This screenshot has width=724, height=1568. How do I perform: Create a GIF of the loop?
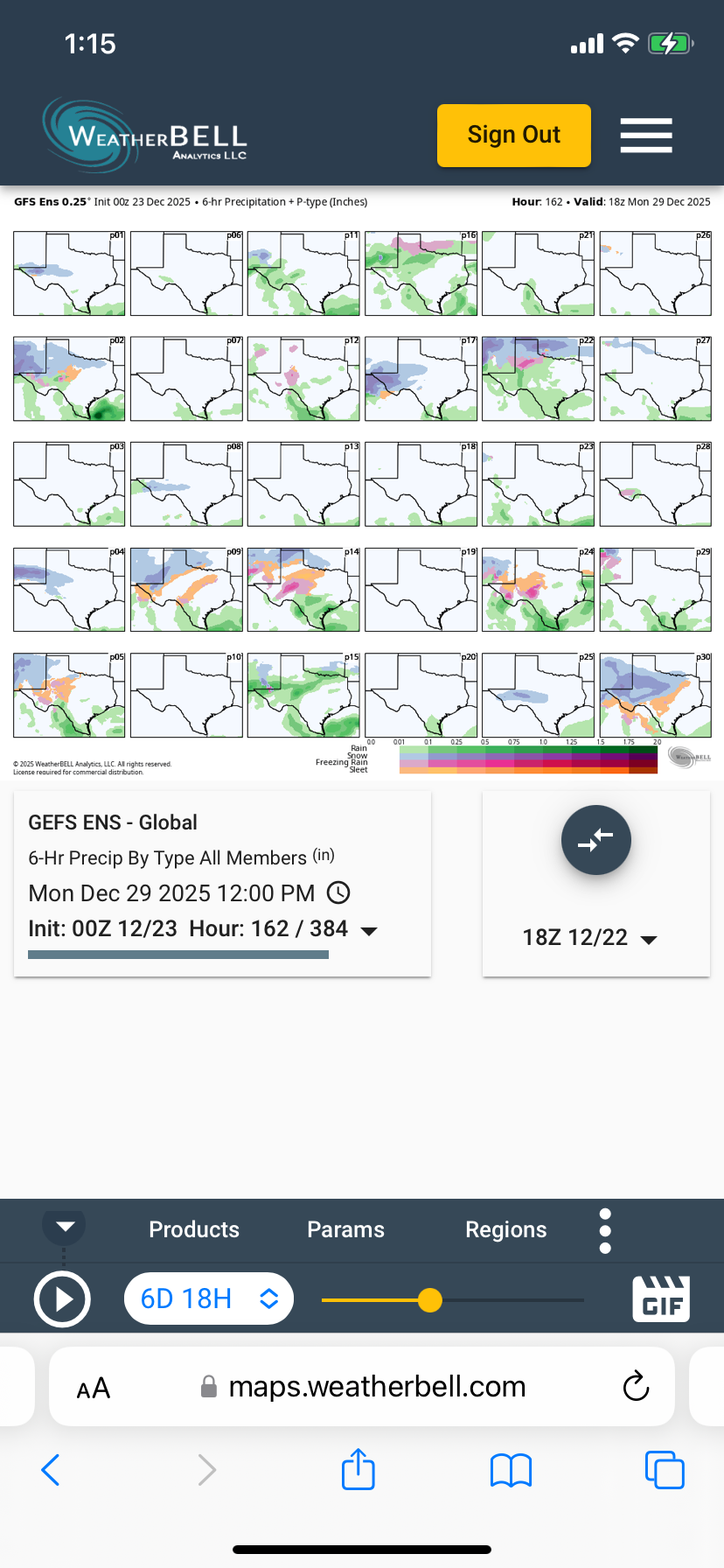661,1298
